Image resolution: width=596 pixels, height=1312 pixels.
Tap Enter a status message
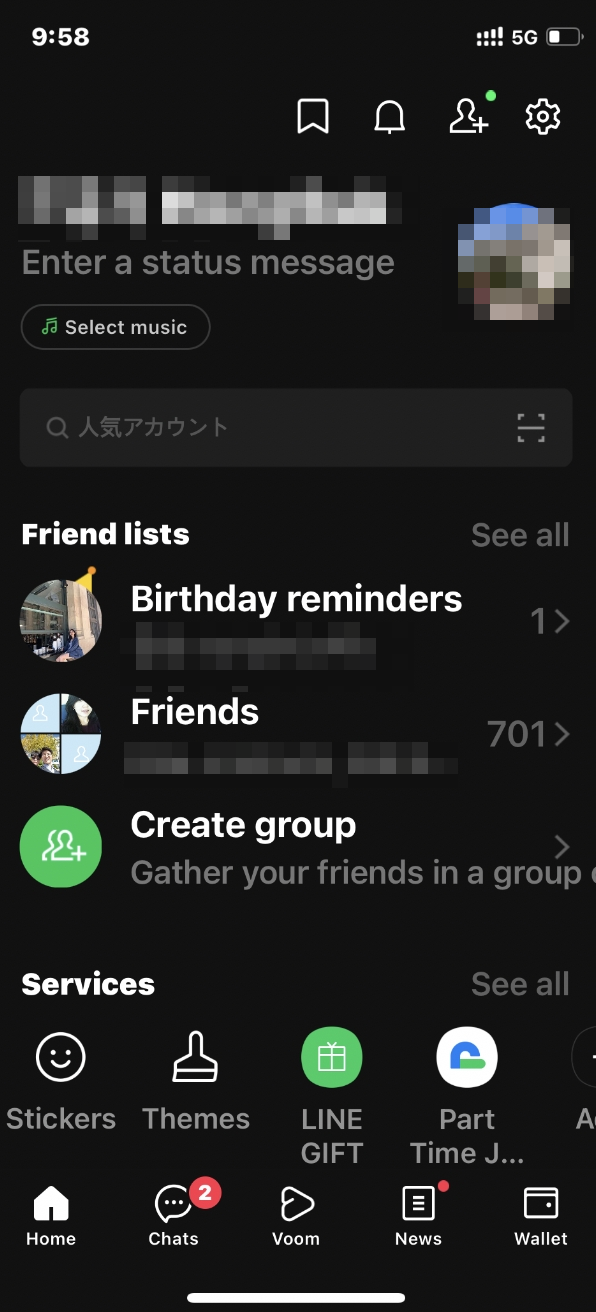208,263
